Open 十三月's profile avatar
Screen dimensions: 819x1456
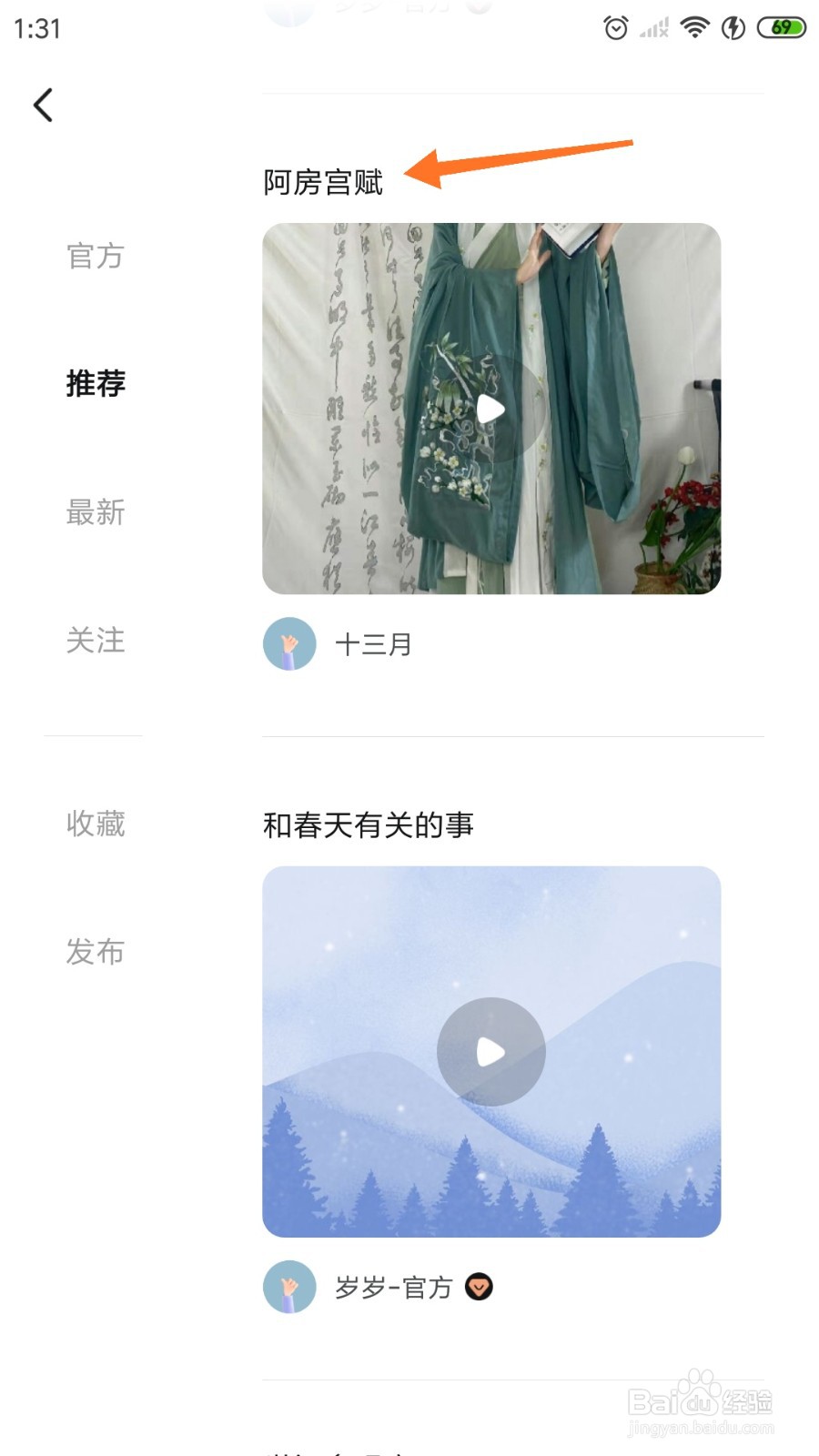coord(288,643)
